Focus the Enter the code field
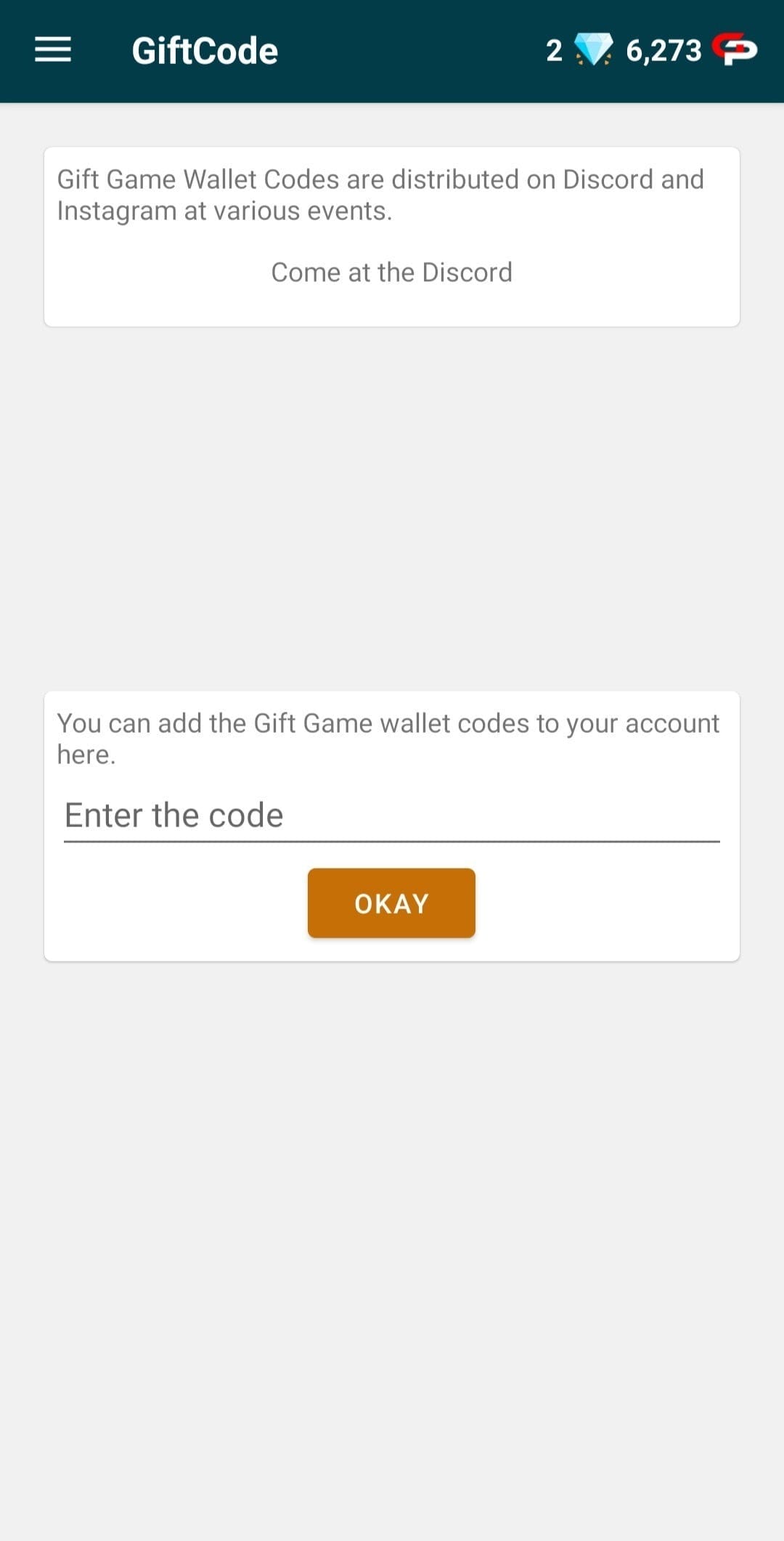The height and width of the screenshot is (1541, 784). [391, 816]
